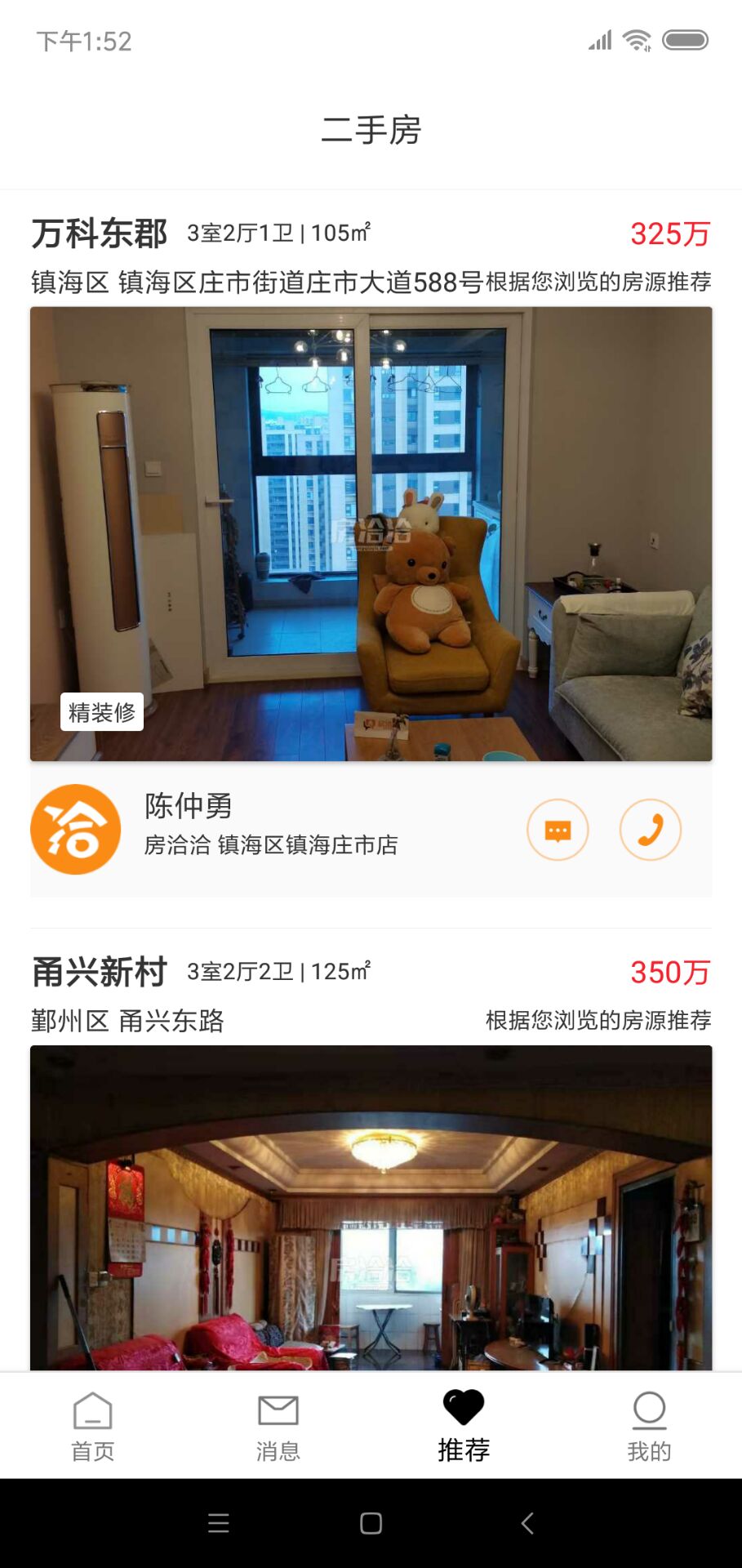Switch to the 首页 tab
The image size is (742, 1568).
click(x=92, y=1426)
